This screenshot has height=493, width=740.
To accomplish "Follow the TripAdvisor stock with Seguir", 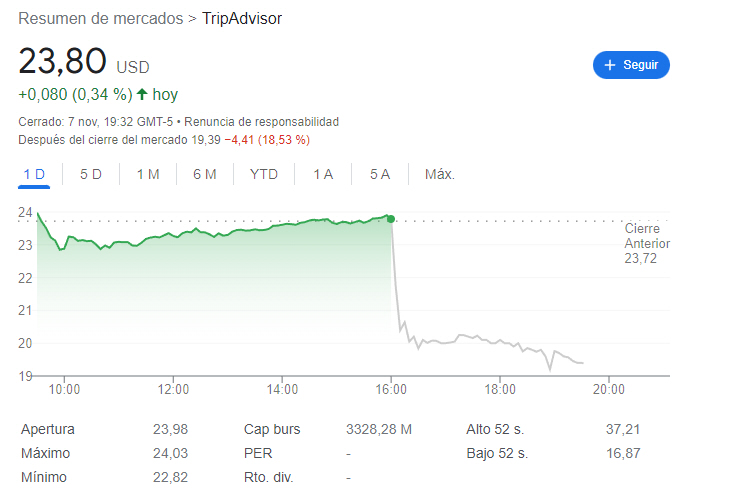I will point(631,65).
